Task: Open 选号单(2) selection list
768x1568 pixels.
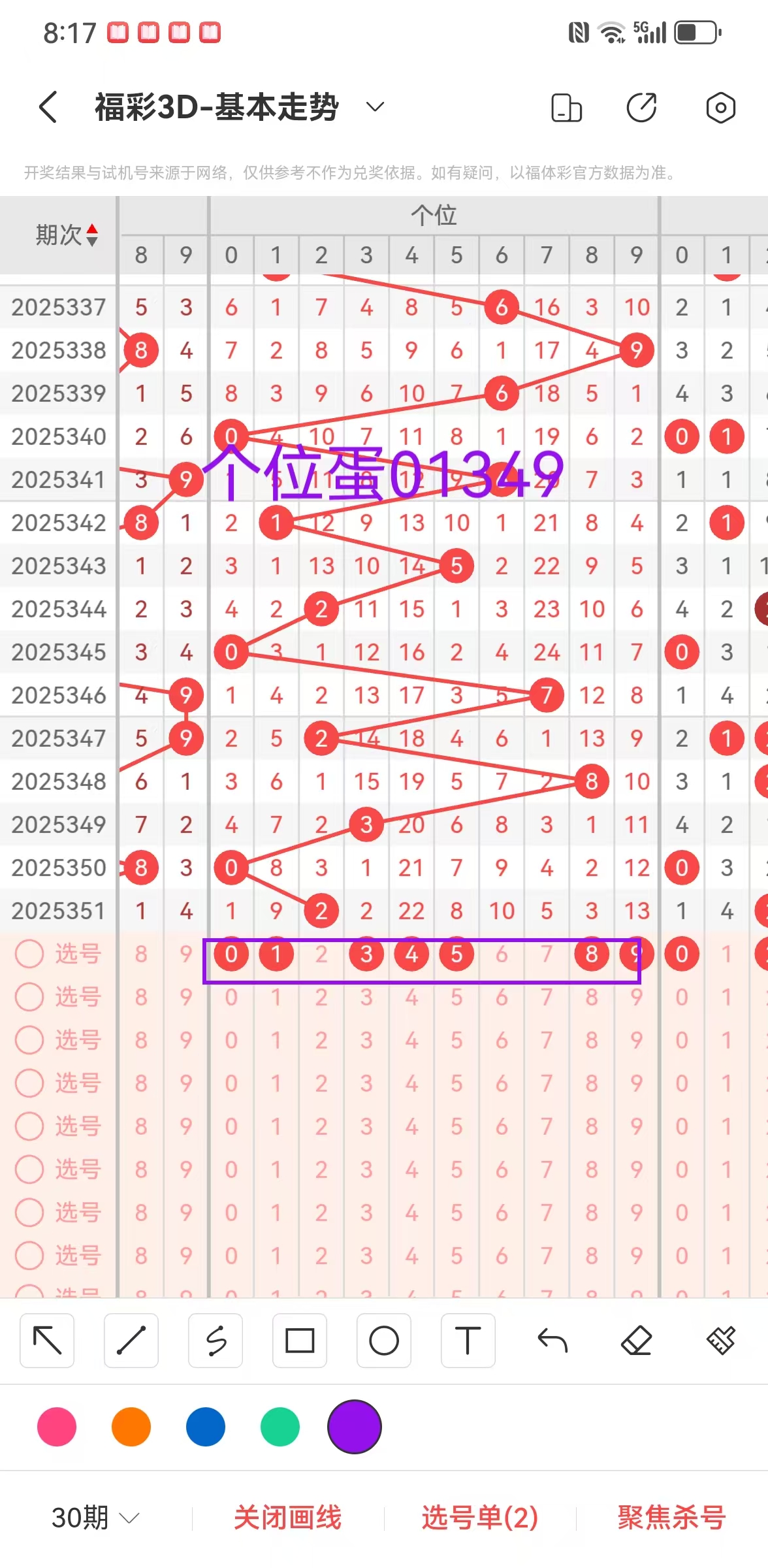Action: pyautogui.click(x=480, y=1517)
